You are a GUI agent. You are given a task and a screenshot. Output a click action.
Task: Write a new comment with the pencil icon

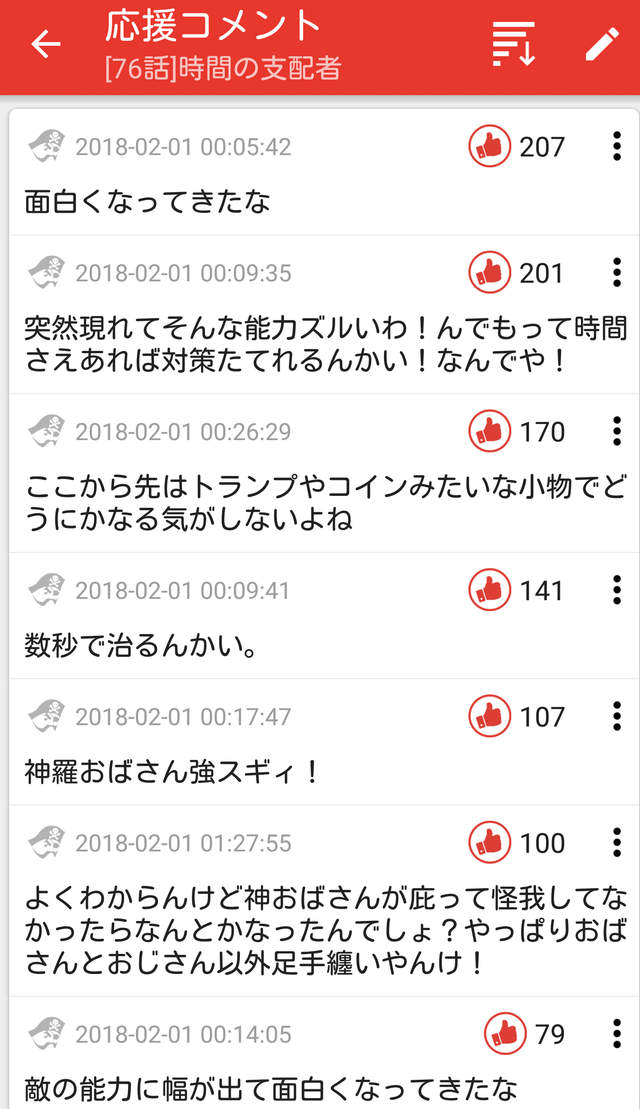pos(602,44)
